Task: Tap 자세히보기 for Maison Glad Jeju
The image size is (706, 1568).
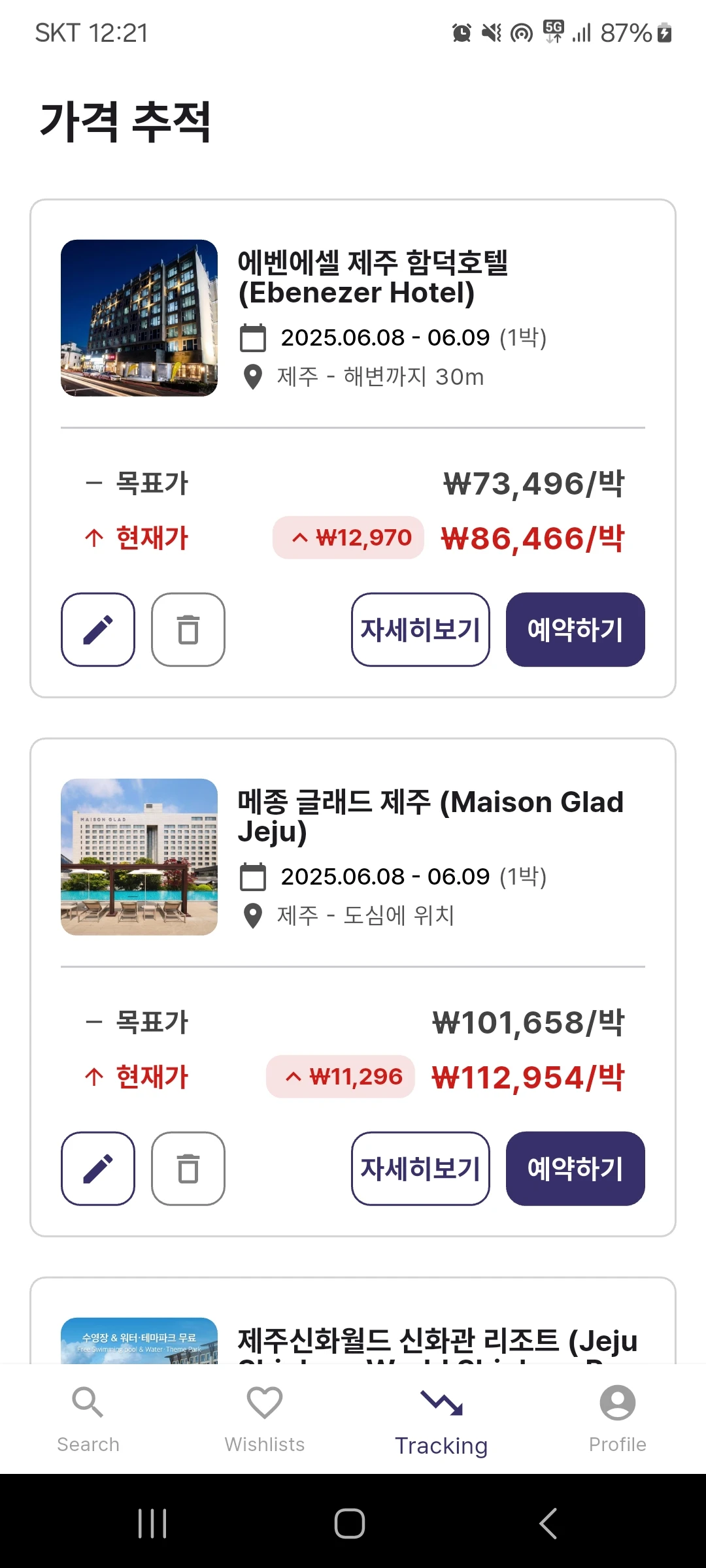Action: coord(420,1169)
